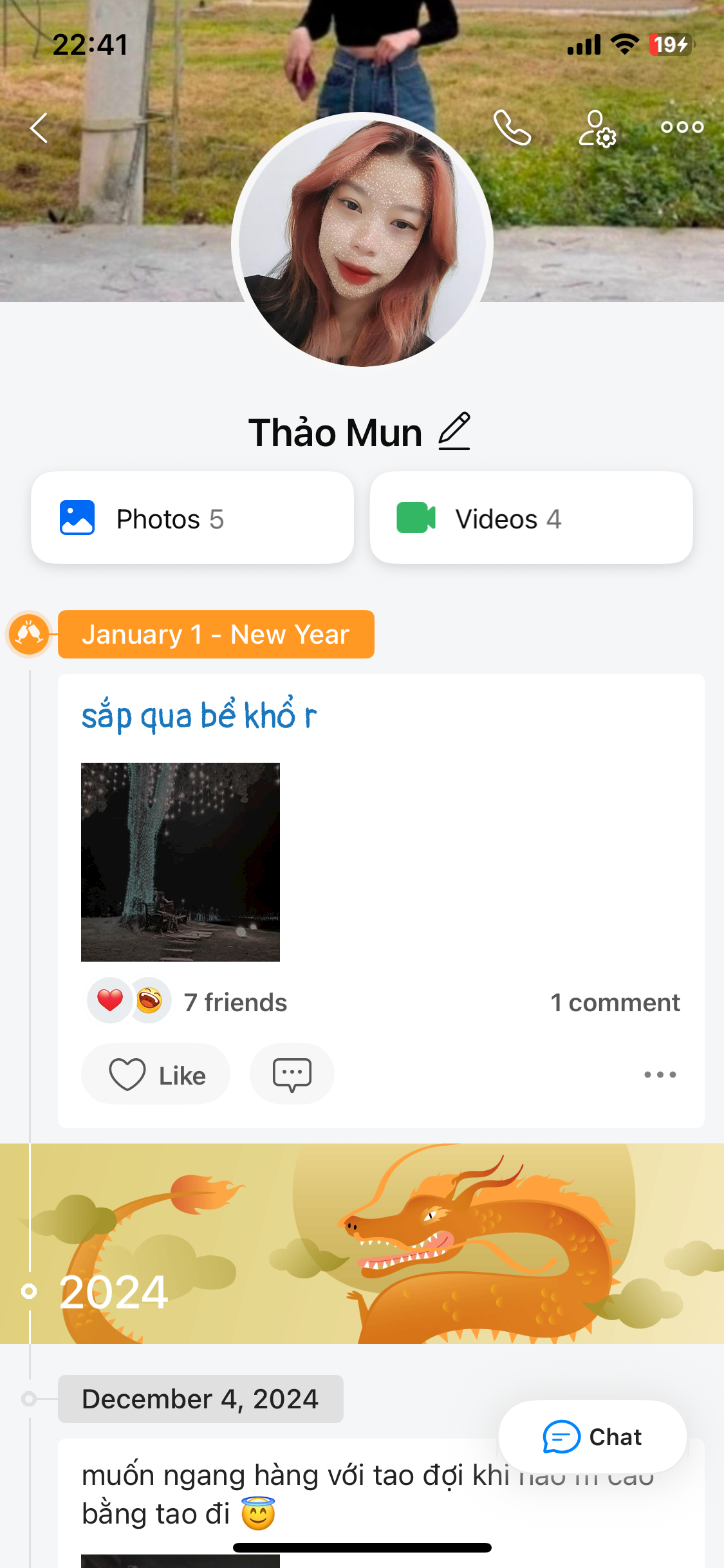The image size is (724, 1568).
Task: Go back using the top-left arrow
Action: pos(39,127)
